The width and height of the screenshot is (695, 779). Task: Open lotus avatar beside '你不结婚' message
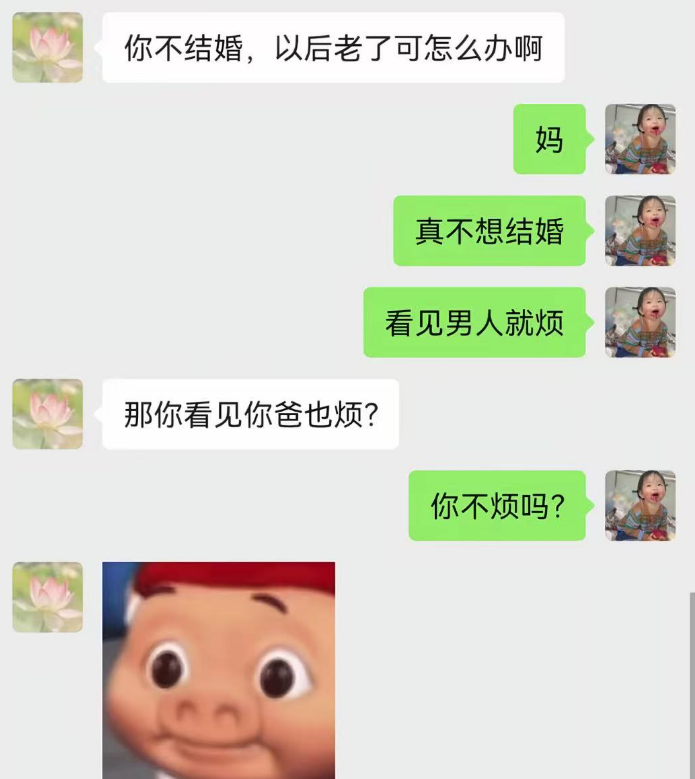coord(47,47)
